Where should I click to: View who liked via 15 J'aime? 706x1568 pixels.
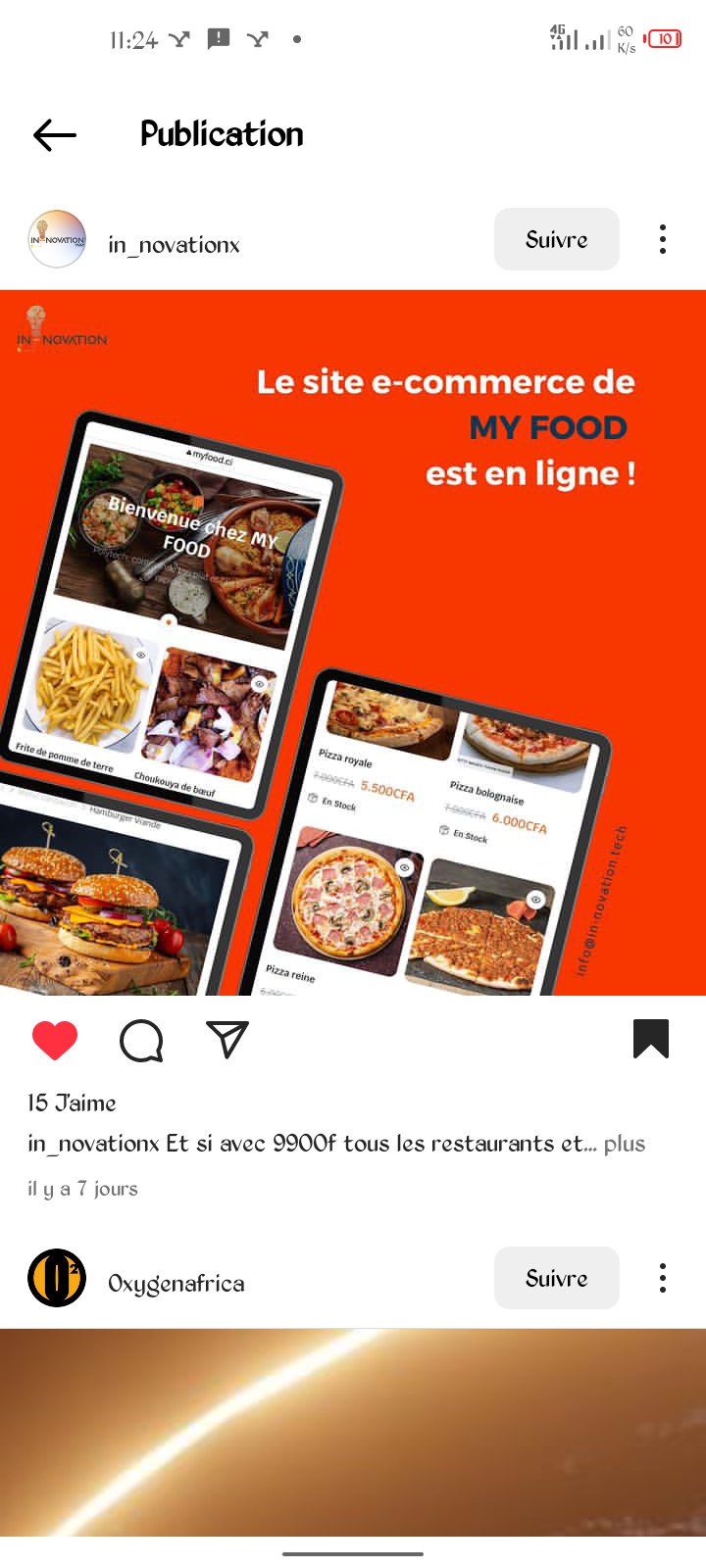(x=72, y=1103)
